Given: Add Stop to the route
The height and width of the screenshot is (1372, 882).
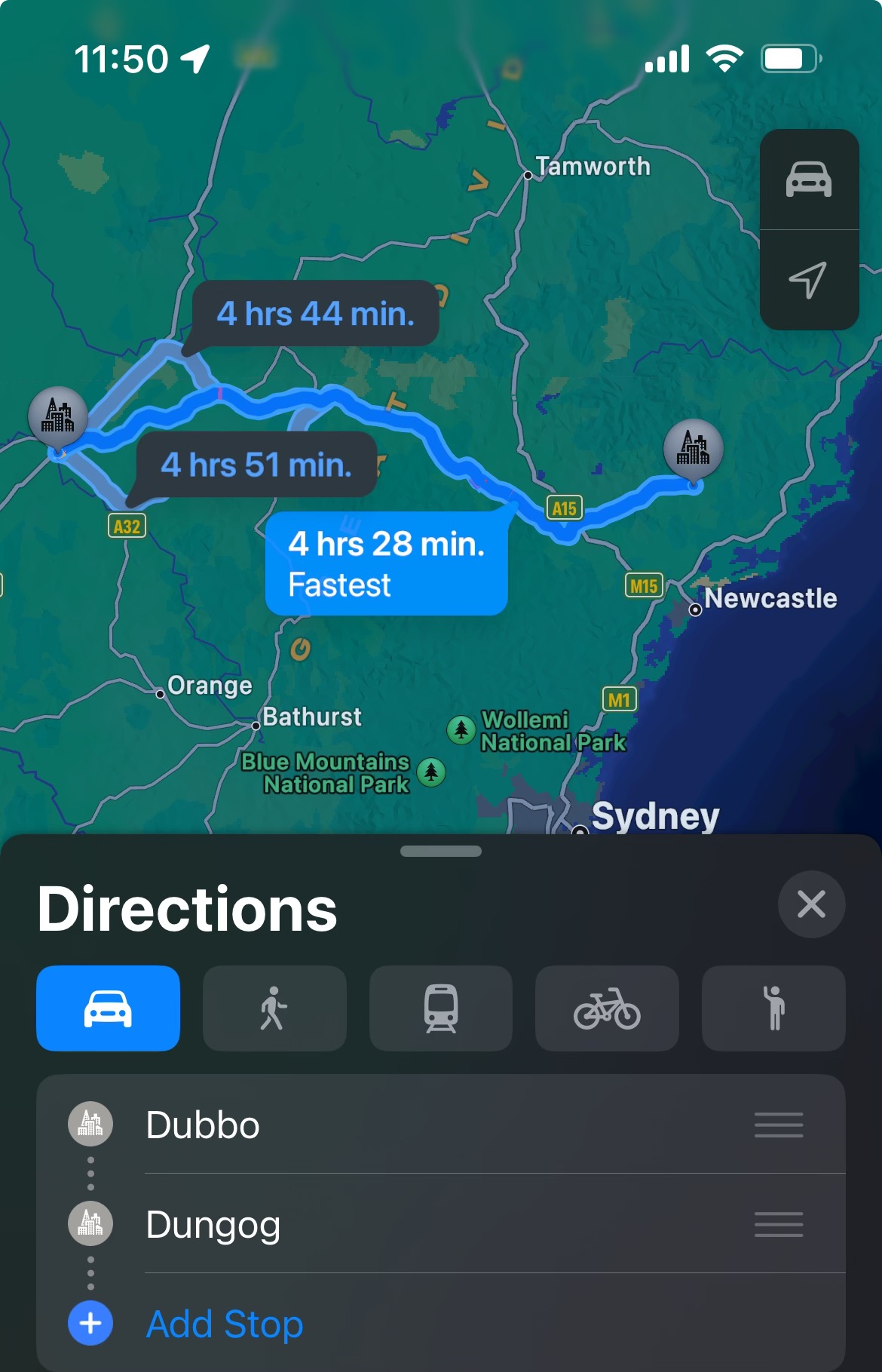Looking at the screenshot, I should [225, 1324].
